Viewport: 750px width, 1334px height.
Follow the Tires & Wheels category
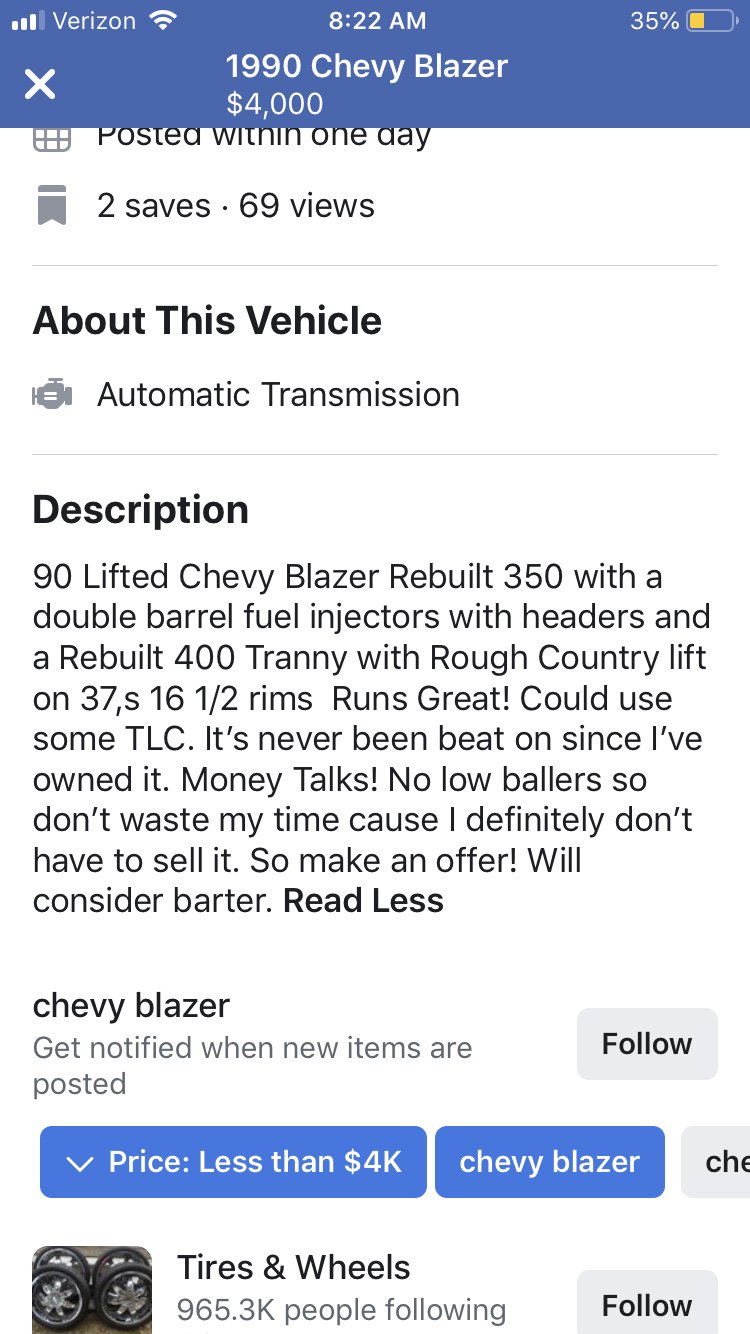pyautogui.click(x=647, y=1304)
